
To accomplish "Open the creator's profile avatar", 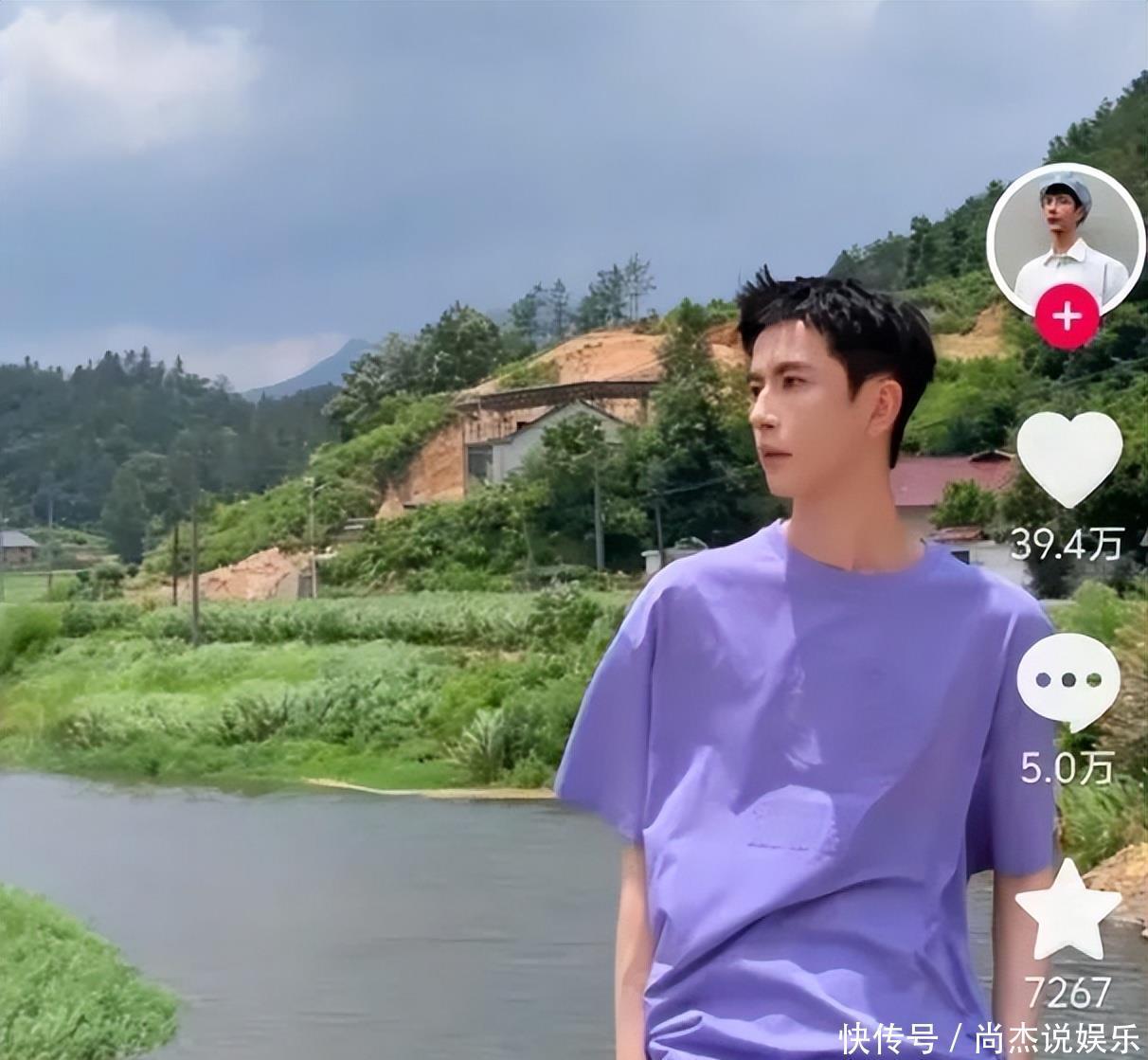I will 1066,237.
